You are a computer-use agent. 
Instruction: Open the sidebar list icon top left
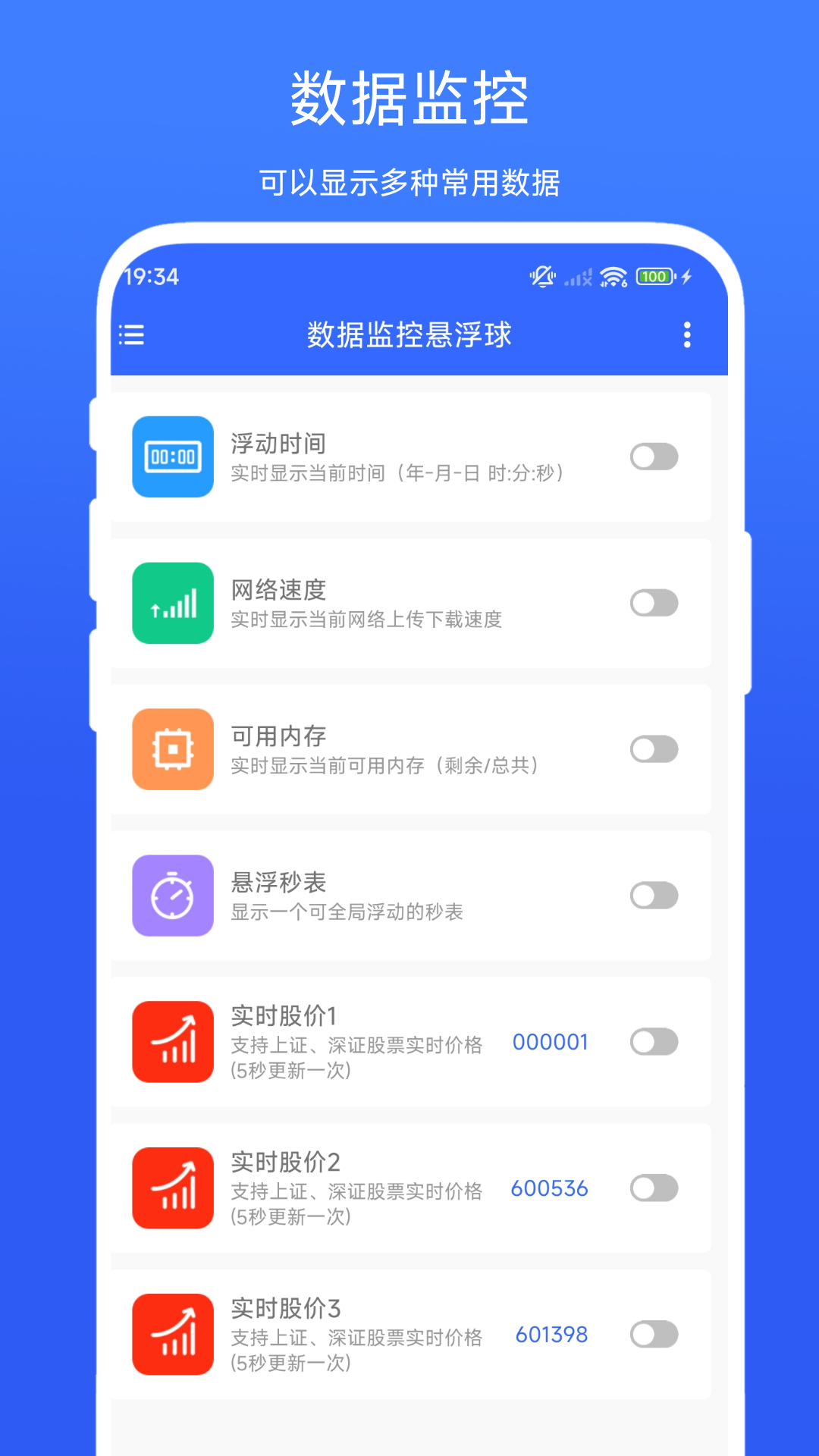coord(132,335)
